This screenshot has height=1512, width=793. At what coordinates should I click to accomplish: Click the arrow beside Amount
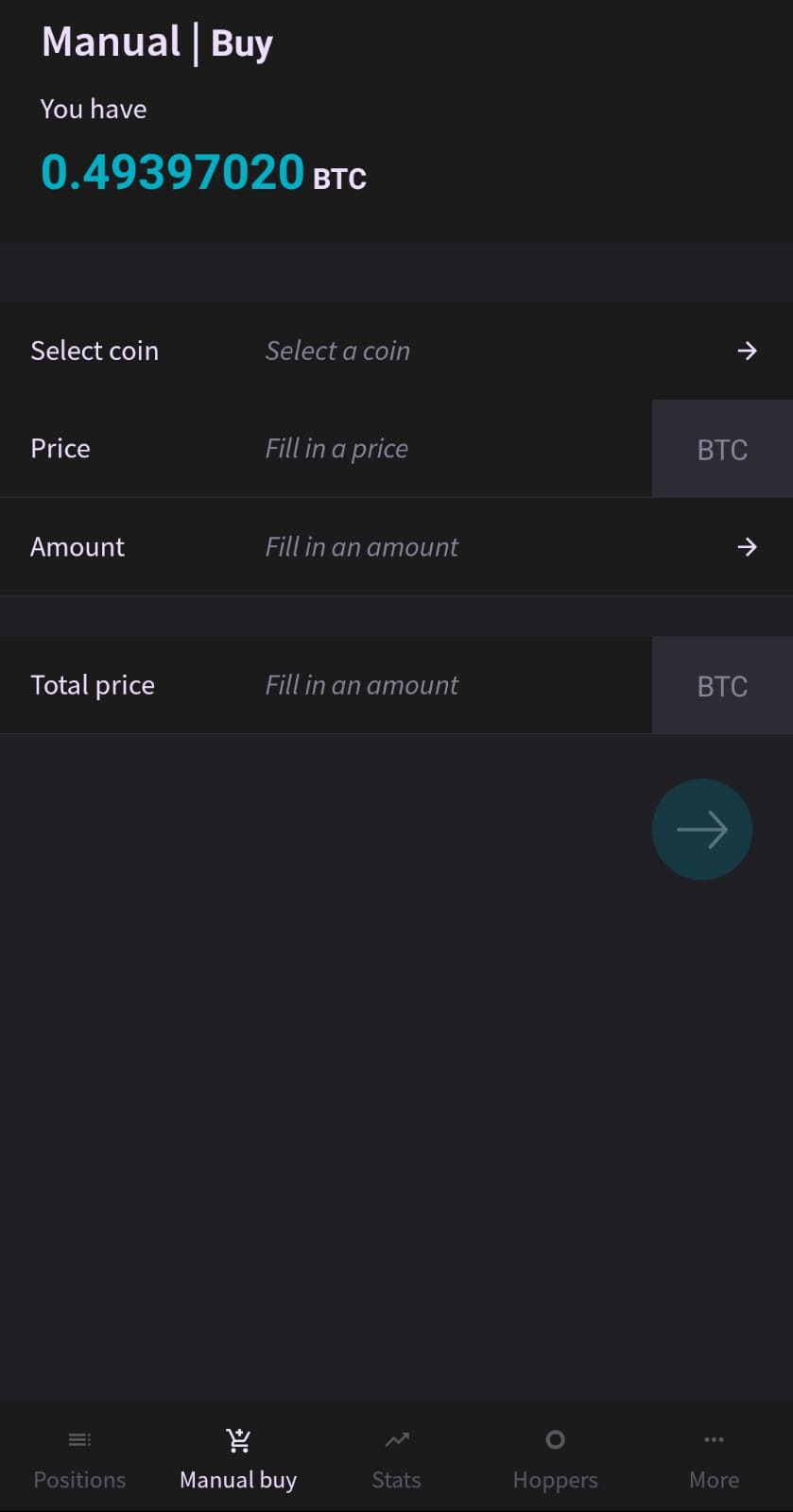(747, 546)
